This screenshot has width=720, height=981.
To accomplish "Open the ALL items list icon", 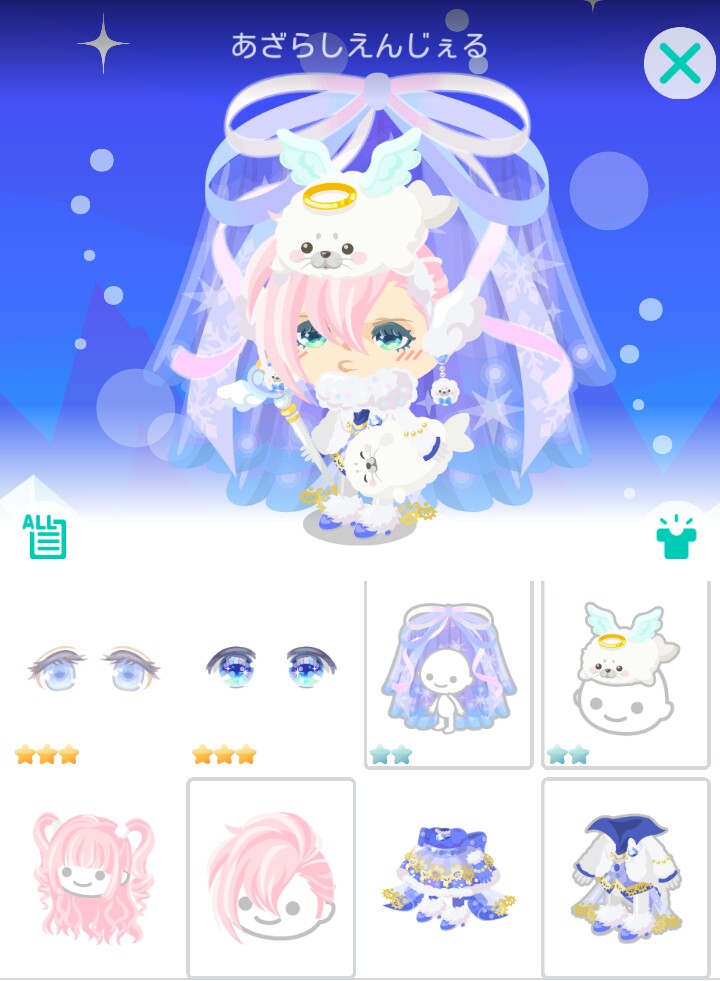I will [x=44, y=536].
